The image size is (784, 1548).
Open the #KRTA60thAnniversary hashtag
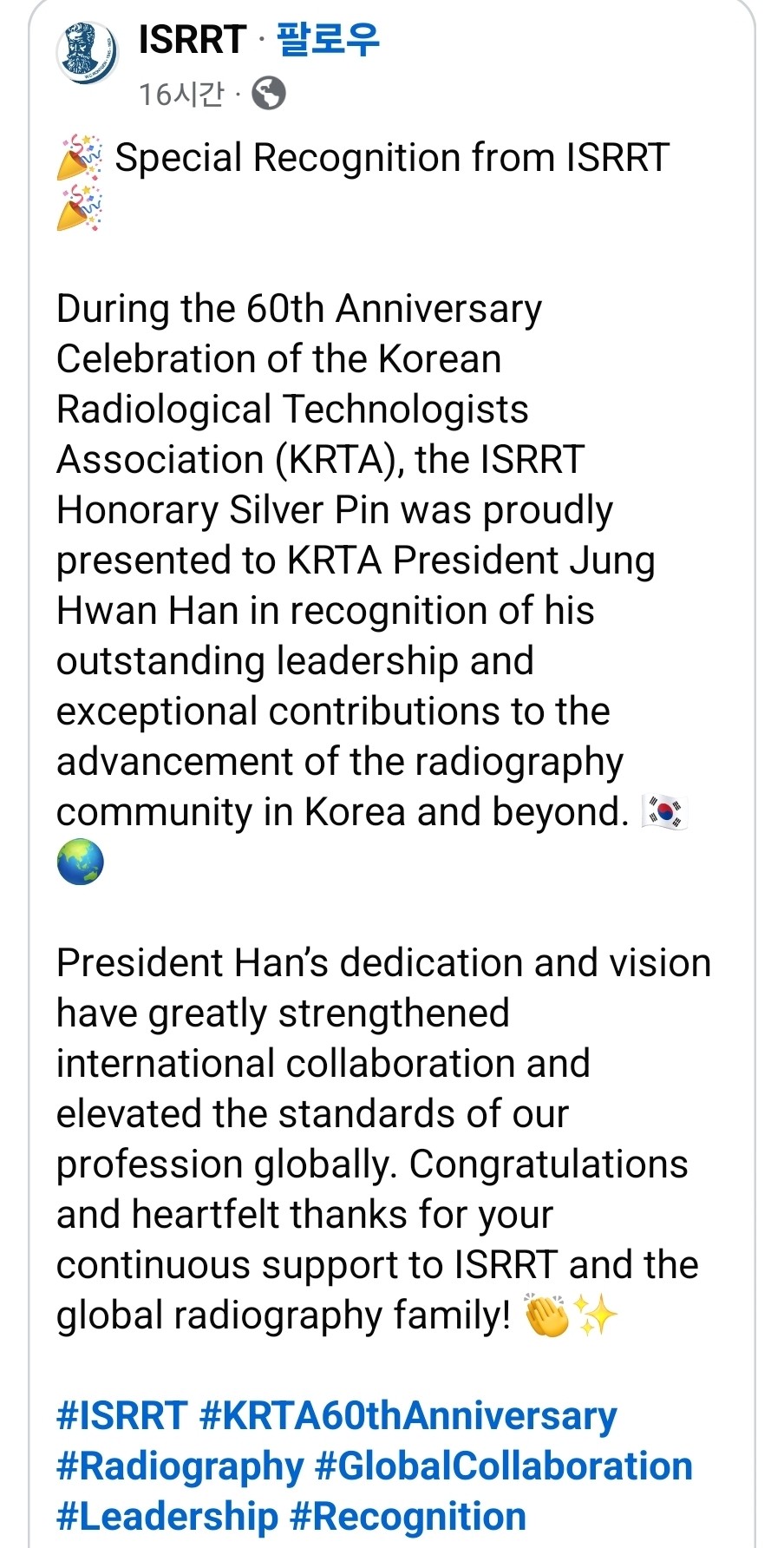pos(408,1415)
